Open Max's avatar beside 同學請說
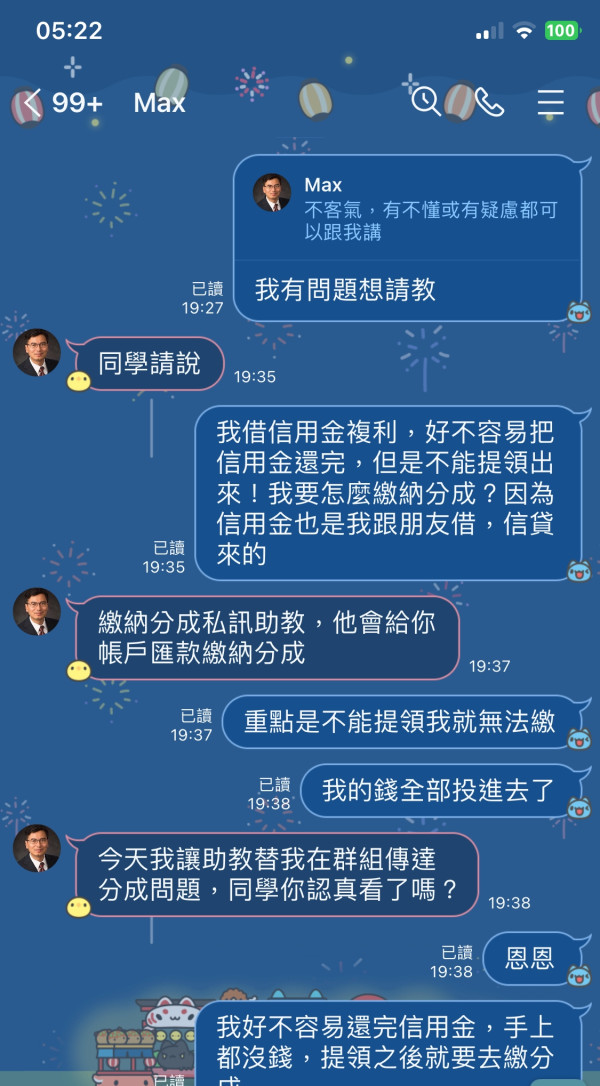The height and width of the screenshot is (1086, 600). click(37, 353)
